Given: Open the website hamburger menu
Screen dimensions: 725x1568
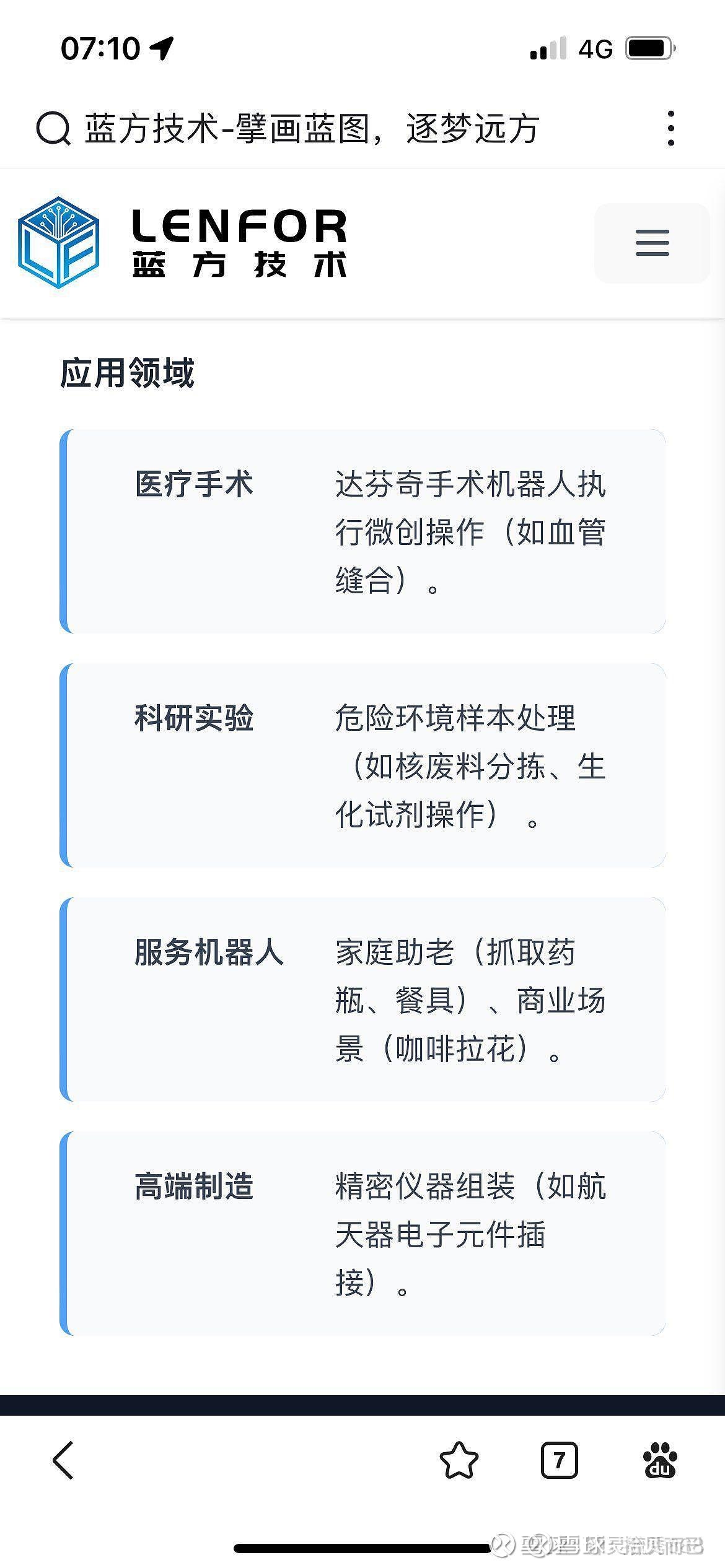Looking at the screenshot, I should point(652,243).
